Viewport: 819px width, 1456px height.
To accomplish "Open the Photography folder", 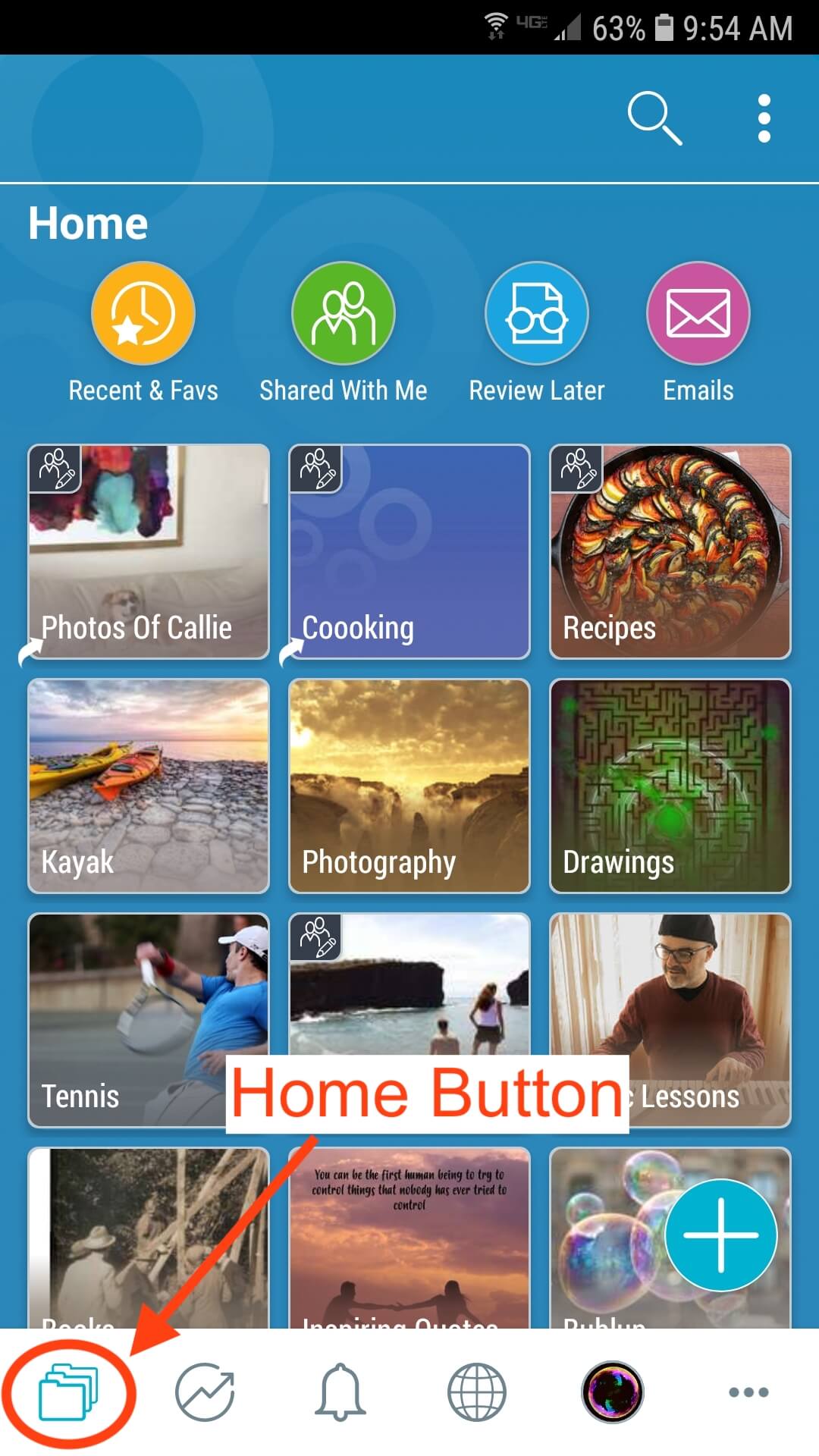I will point(409,786).
